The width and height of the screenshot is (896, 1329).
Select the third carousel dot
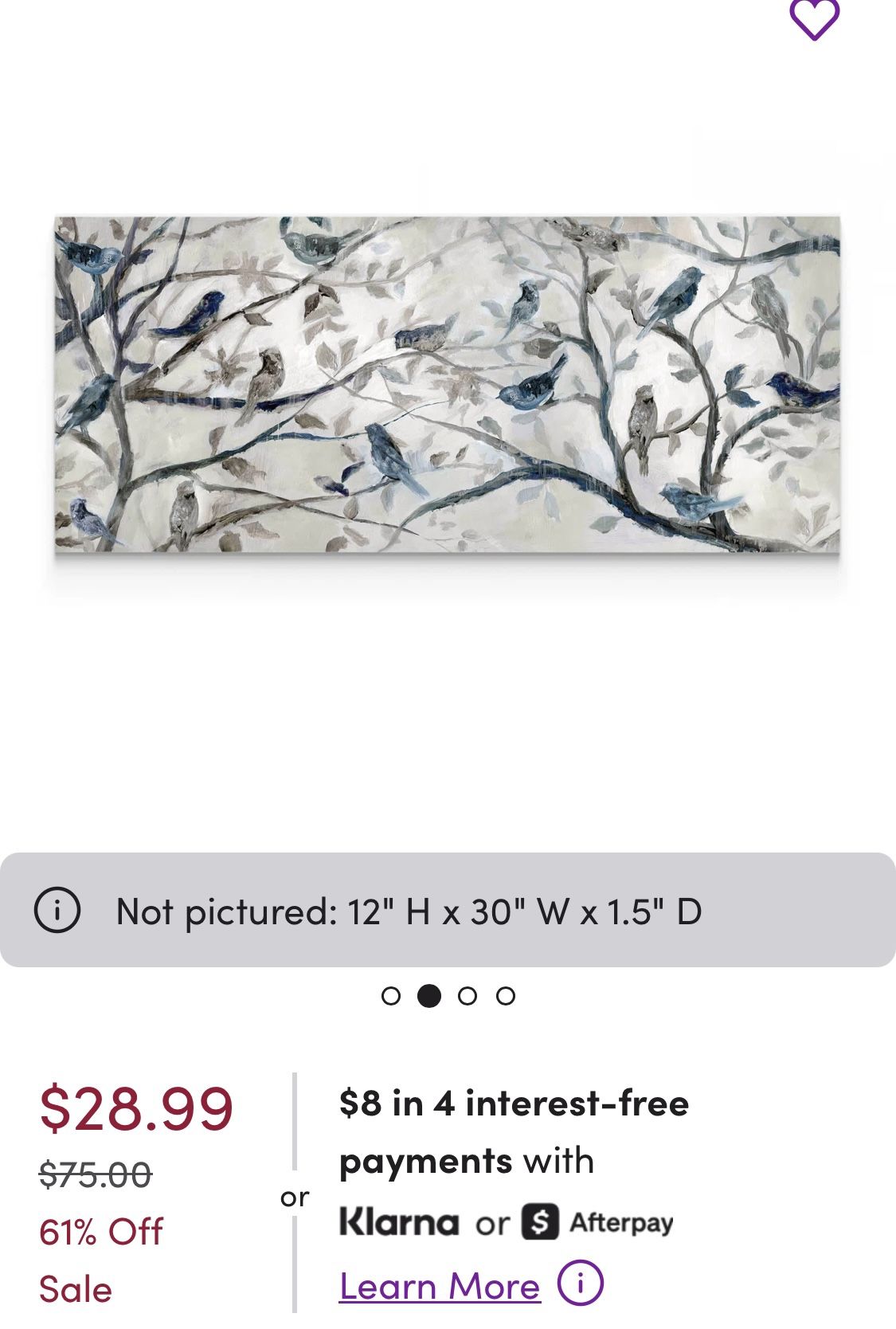468,995
